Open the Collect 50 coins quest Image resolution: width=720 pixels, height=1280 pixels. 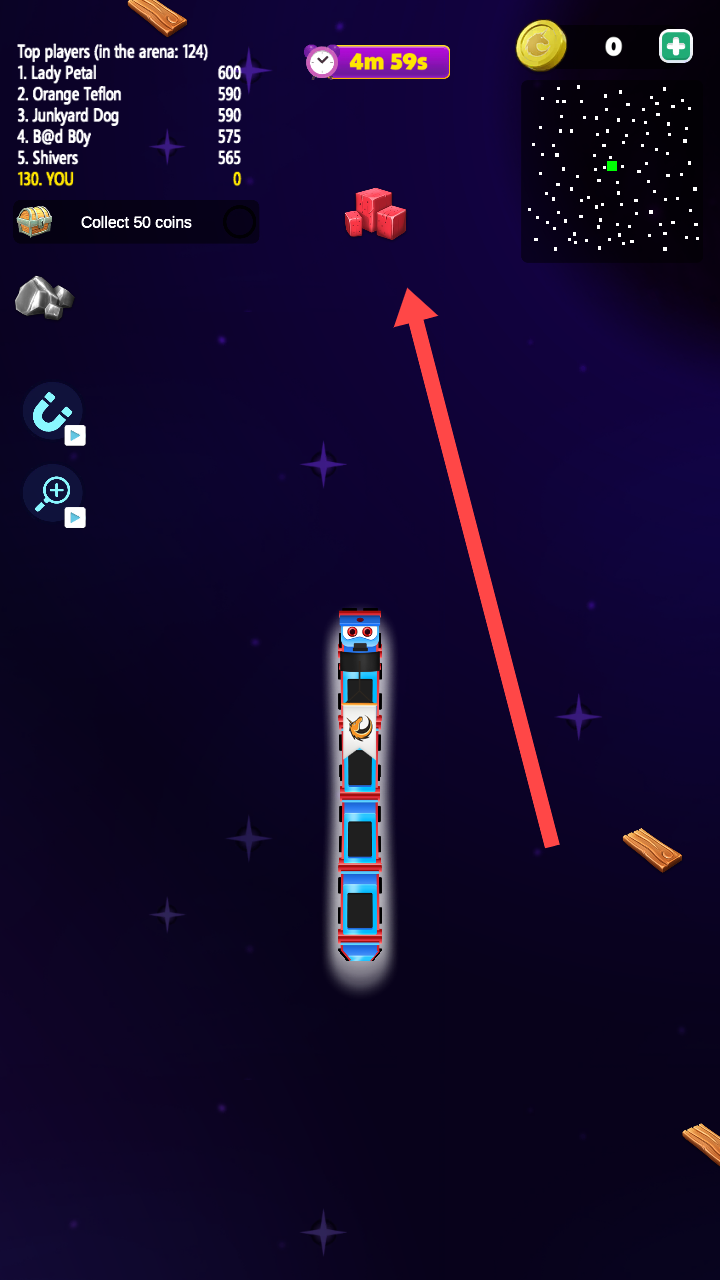(x=136, y=222)
